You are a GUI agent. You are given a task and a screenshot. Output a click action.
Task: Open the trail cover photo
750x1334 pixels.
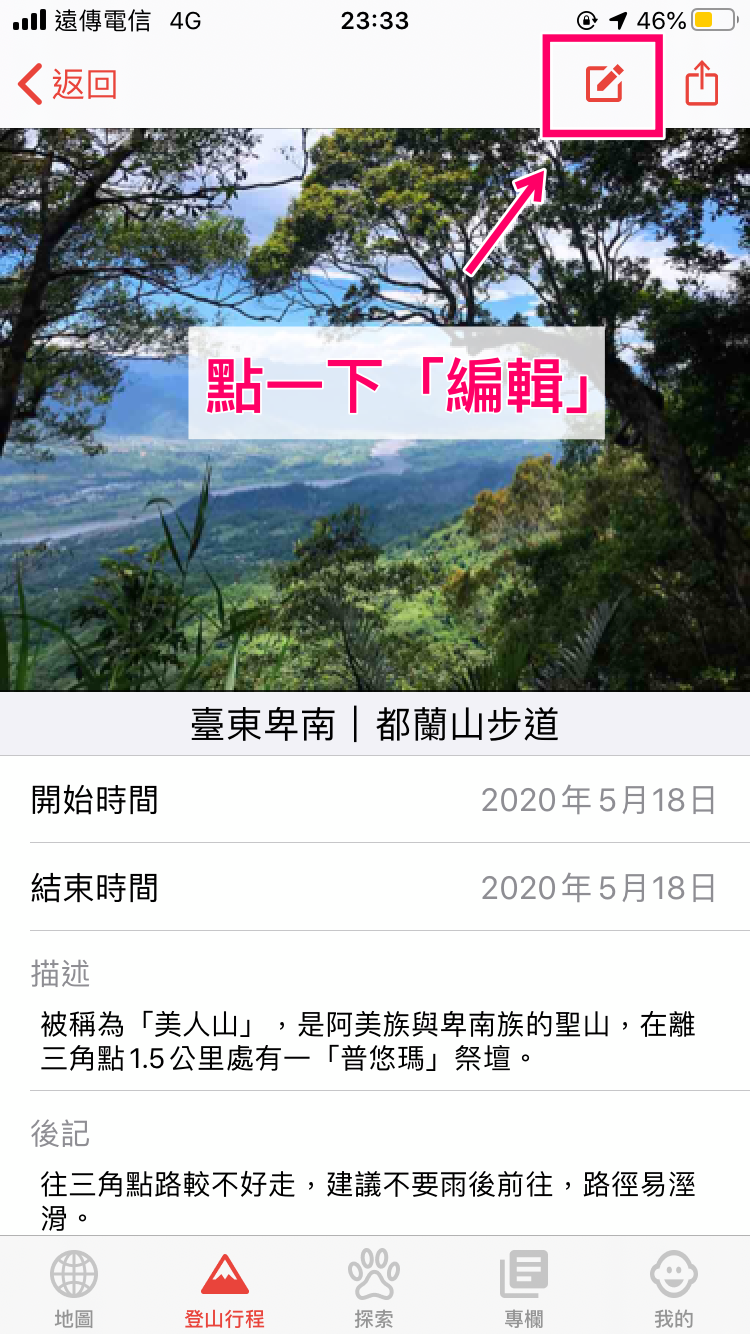[x=375, y=409]
